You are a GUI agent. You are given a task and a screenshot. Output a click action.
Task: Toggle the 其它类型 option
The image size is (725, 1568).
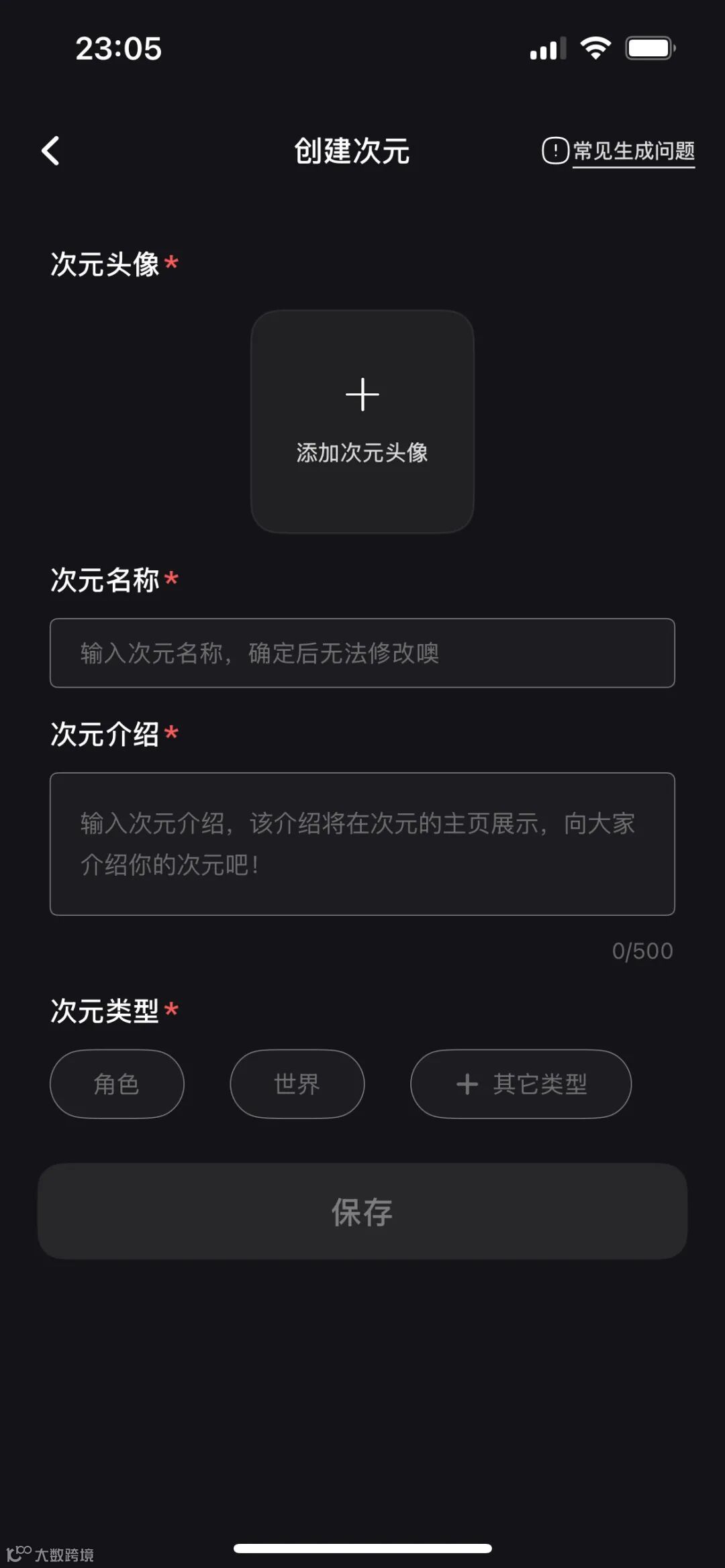[x=522, y=1084]
